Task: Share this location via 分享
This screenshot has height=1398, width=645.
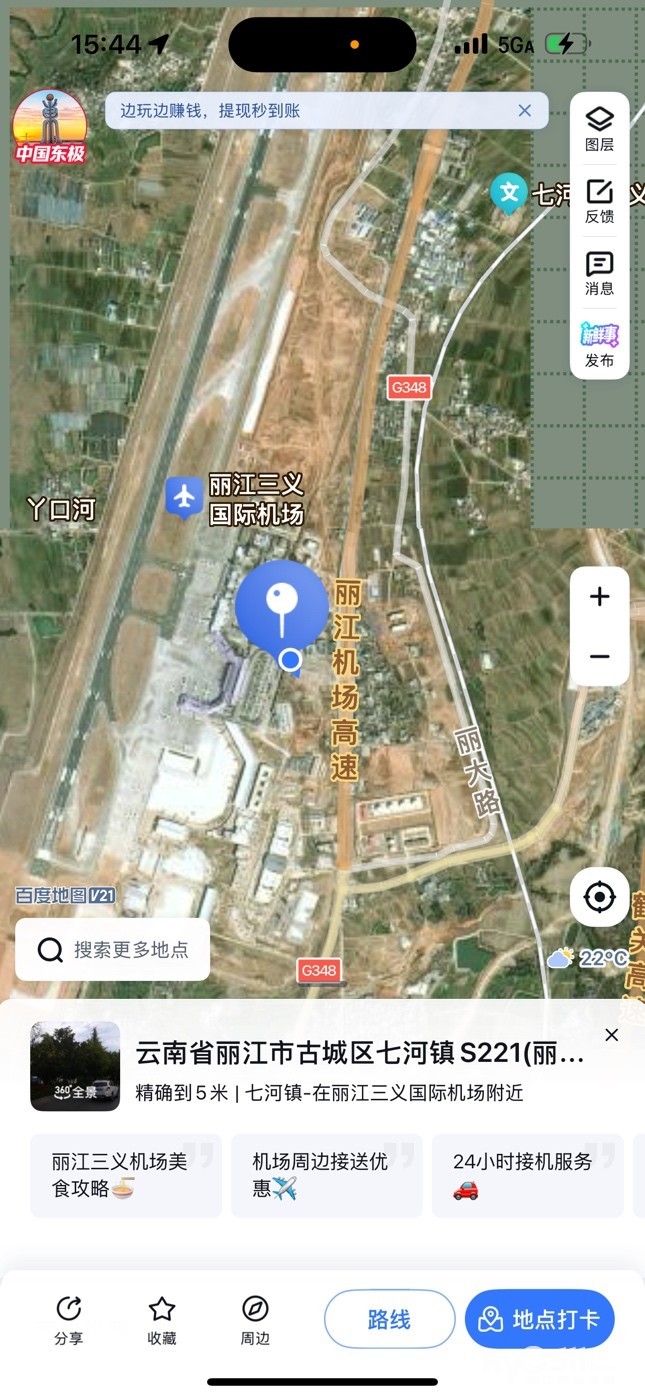Action: (68, 1320)
